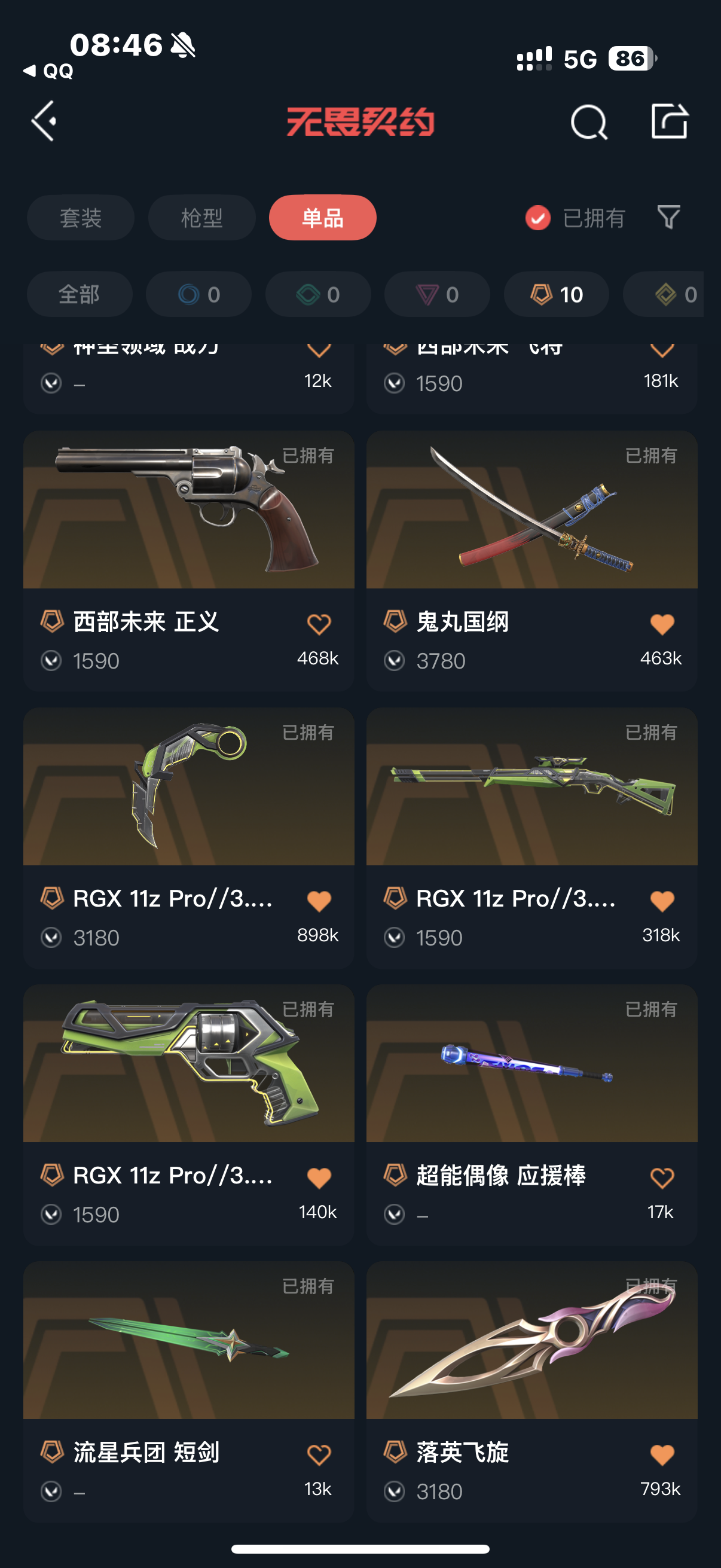The image size is (721, 1568).
Task: Filter by the orange tier chip showing 10
Action: point(556,295)
